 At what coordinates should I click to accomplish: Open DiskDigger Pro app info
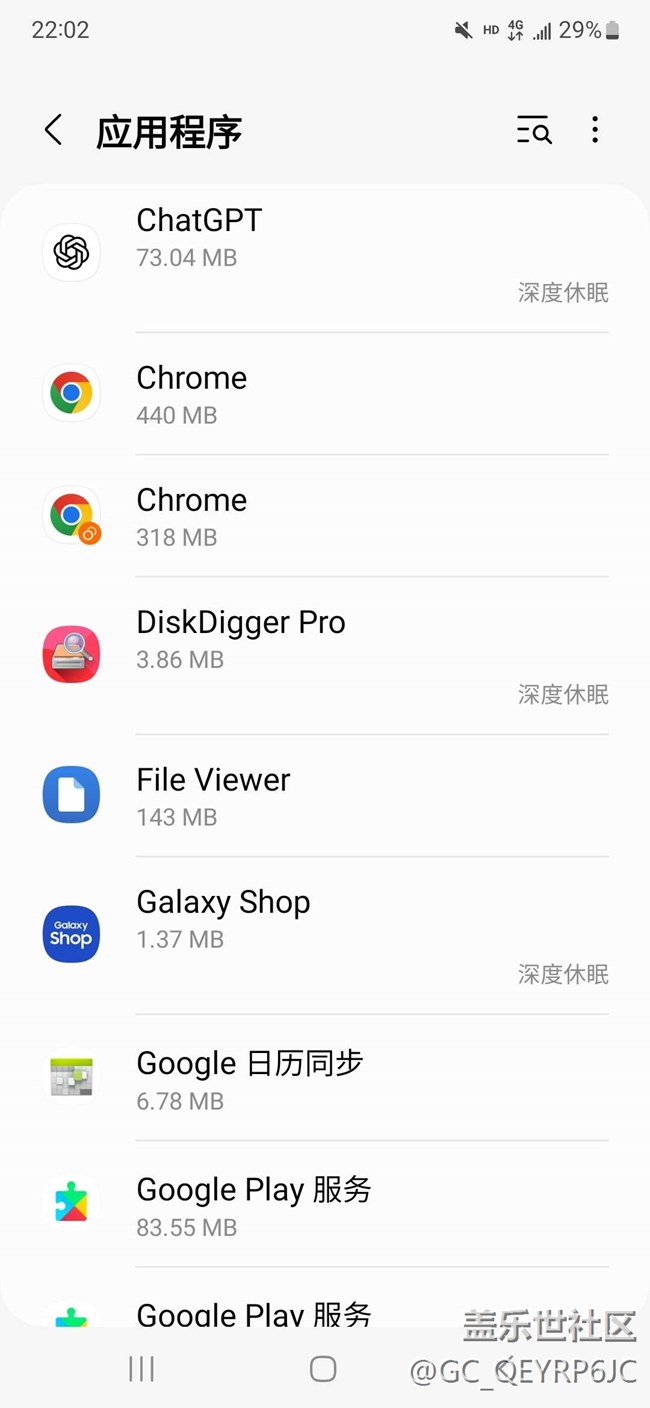pos(325,656)
